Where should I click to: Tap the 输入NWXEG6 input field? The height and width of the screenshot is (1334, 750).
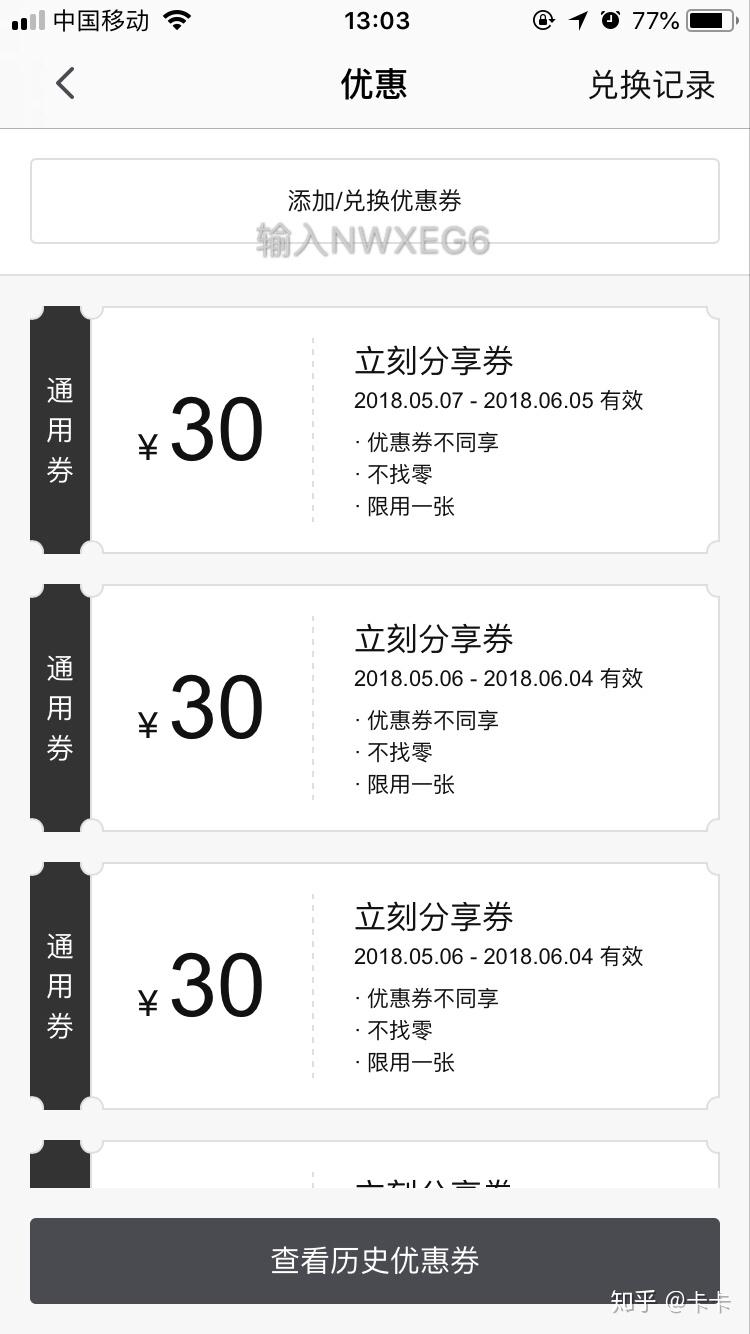375,238
